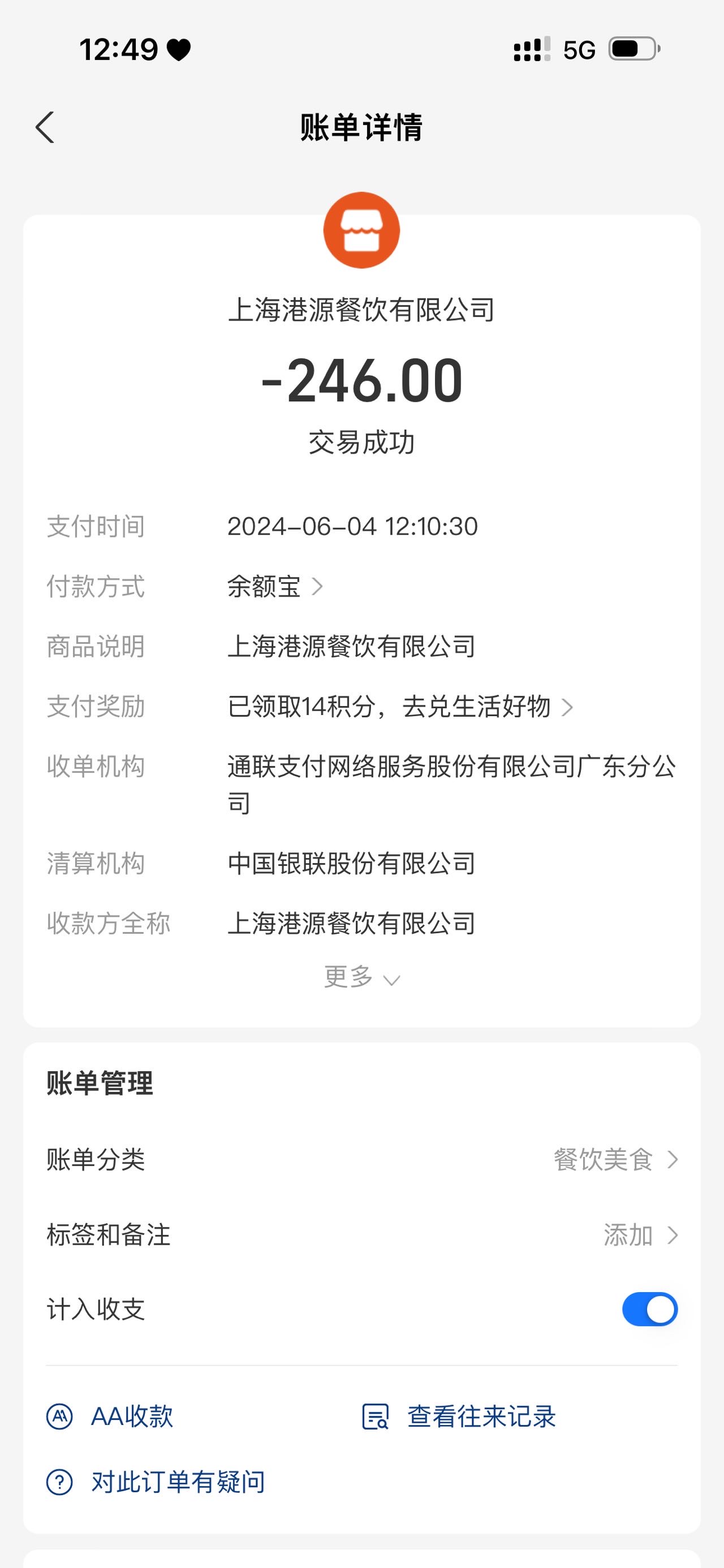Go back from bill details
Image resolution: width=724 pixels, height=1568 pixels.
click(45, 127)
